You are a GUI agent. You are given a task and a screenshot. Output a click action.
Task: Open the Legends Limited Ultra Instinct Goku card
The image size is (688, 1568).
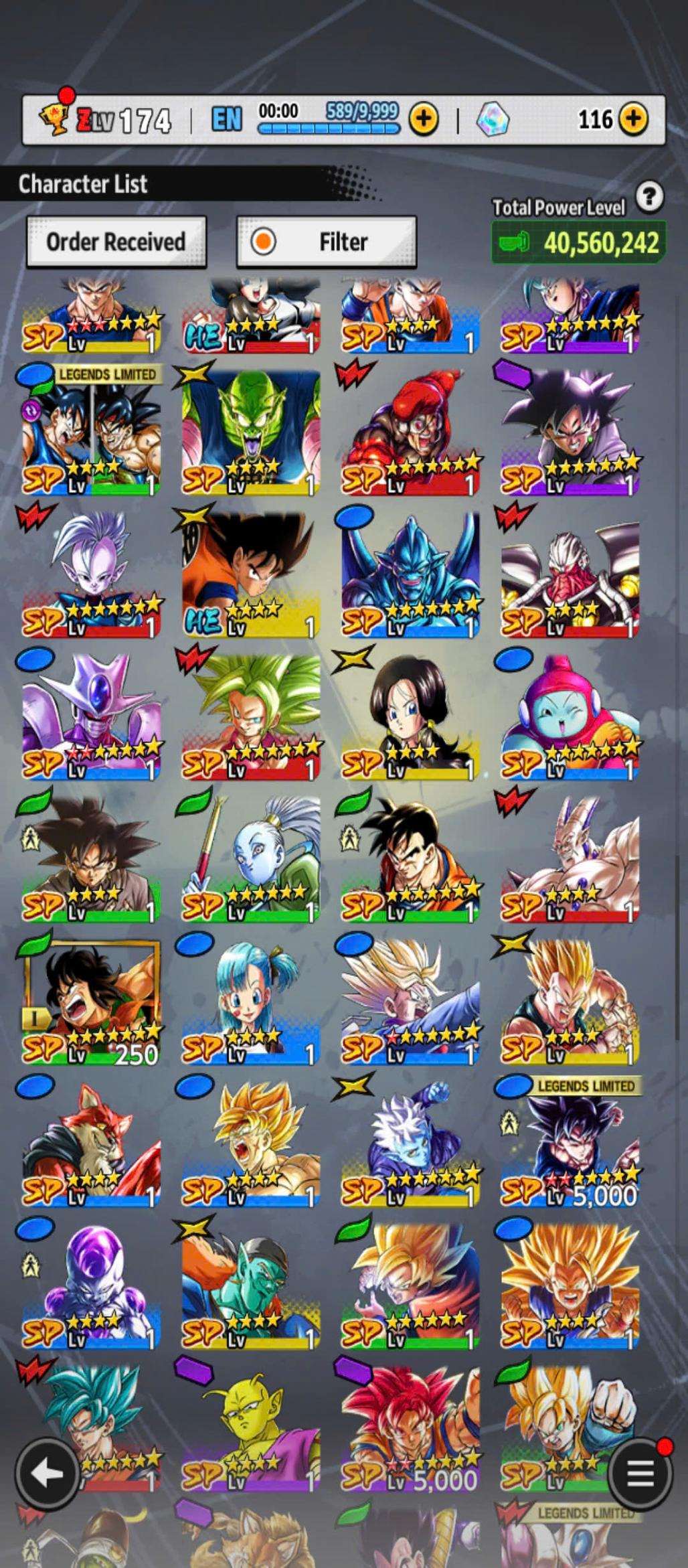pyautogui.click(x=570, y=1145)
